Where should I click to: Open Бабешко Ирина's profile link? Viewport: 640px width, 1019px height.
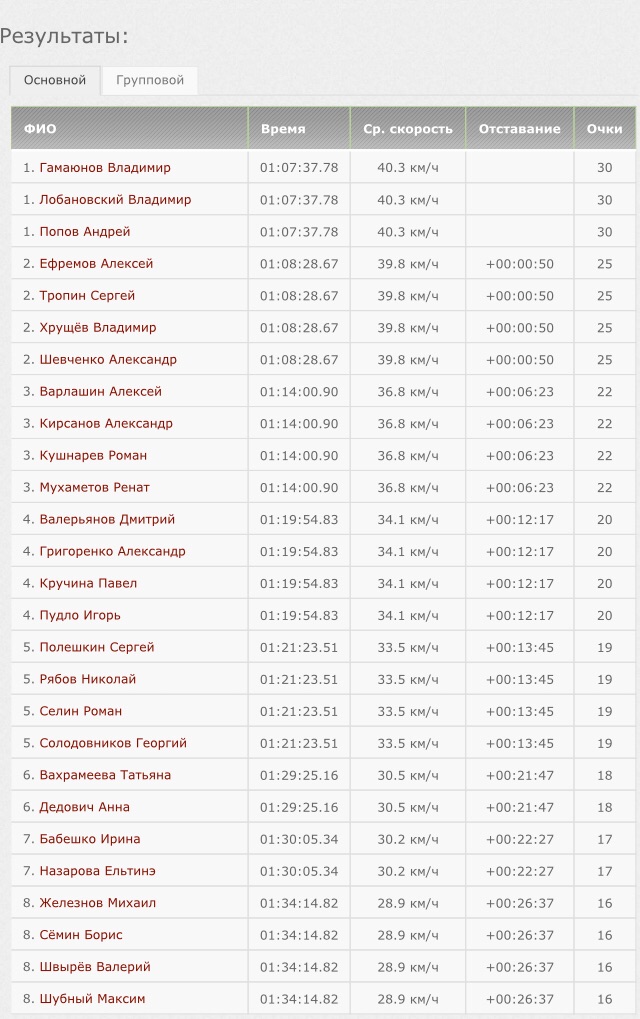90,840
